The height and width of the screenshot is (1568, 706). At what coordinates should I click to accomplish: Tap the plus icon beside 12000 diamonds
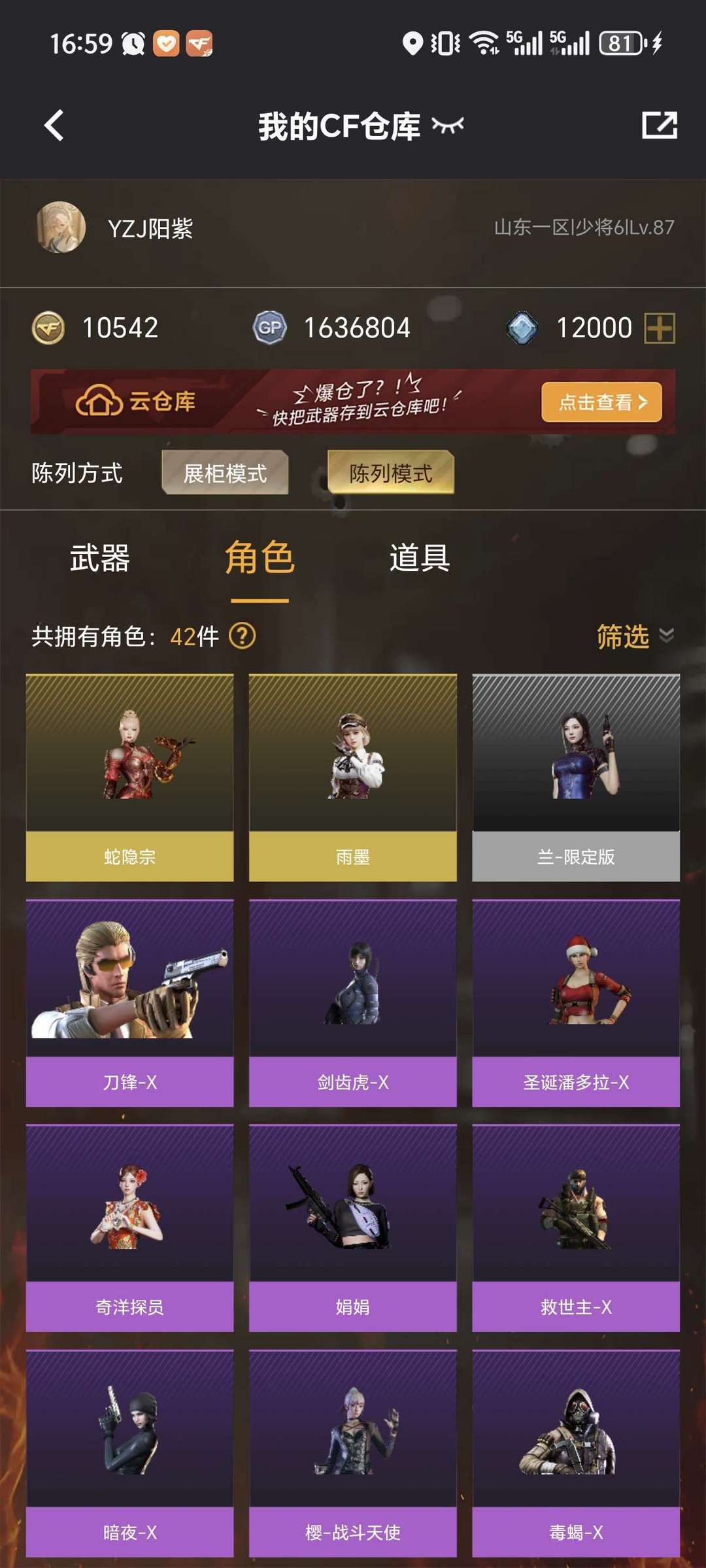tap(659, 328)
